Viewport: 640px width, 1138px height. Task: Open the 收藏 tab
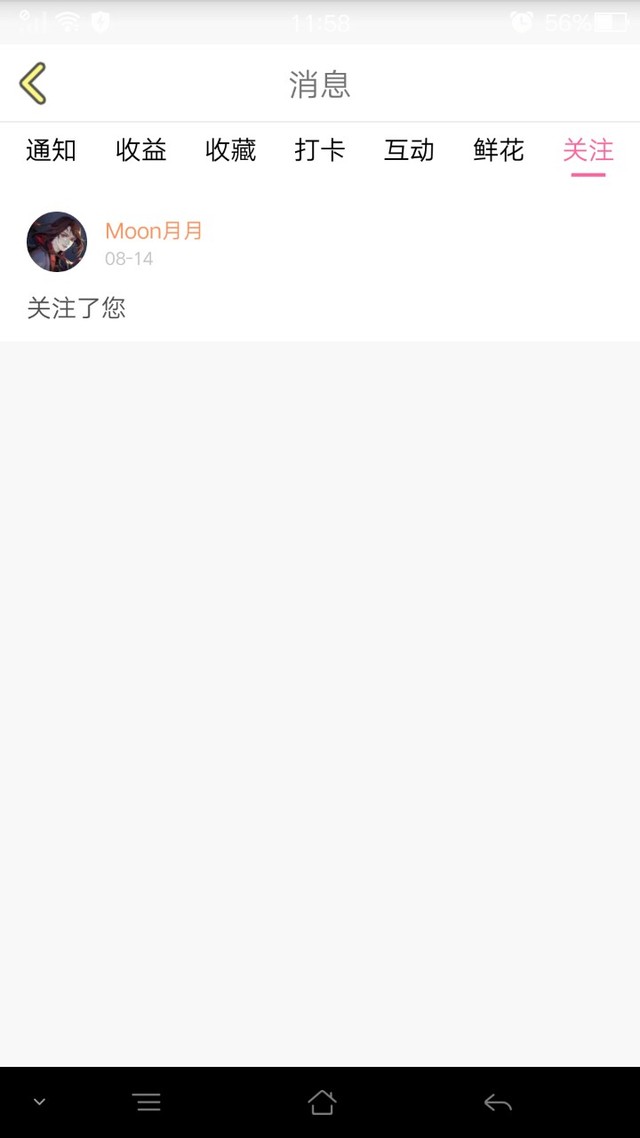pyautogui.click(x=231, y=151)
